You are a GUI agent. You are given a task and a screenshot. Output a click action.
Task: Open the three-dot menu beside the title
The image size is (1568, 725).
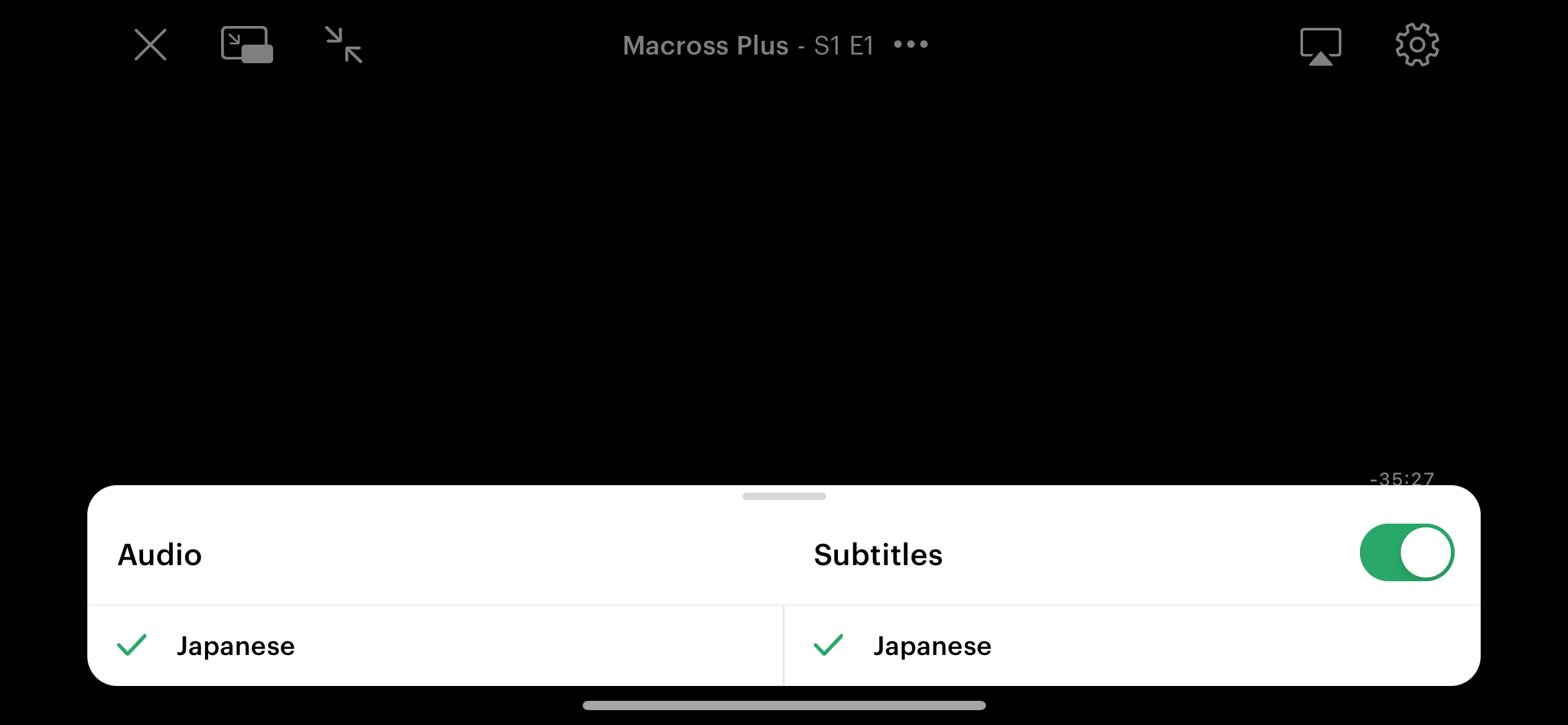point(911,45)
